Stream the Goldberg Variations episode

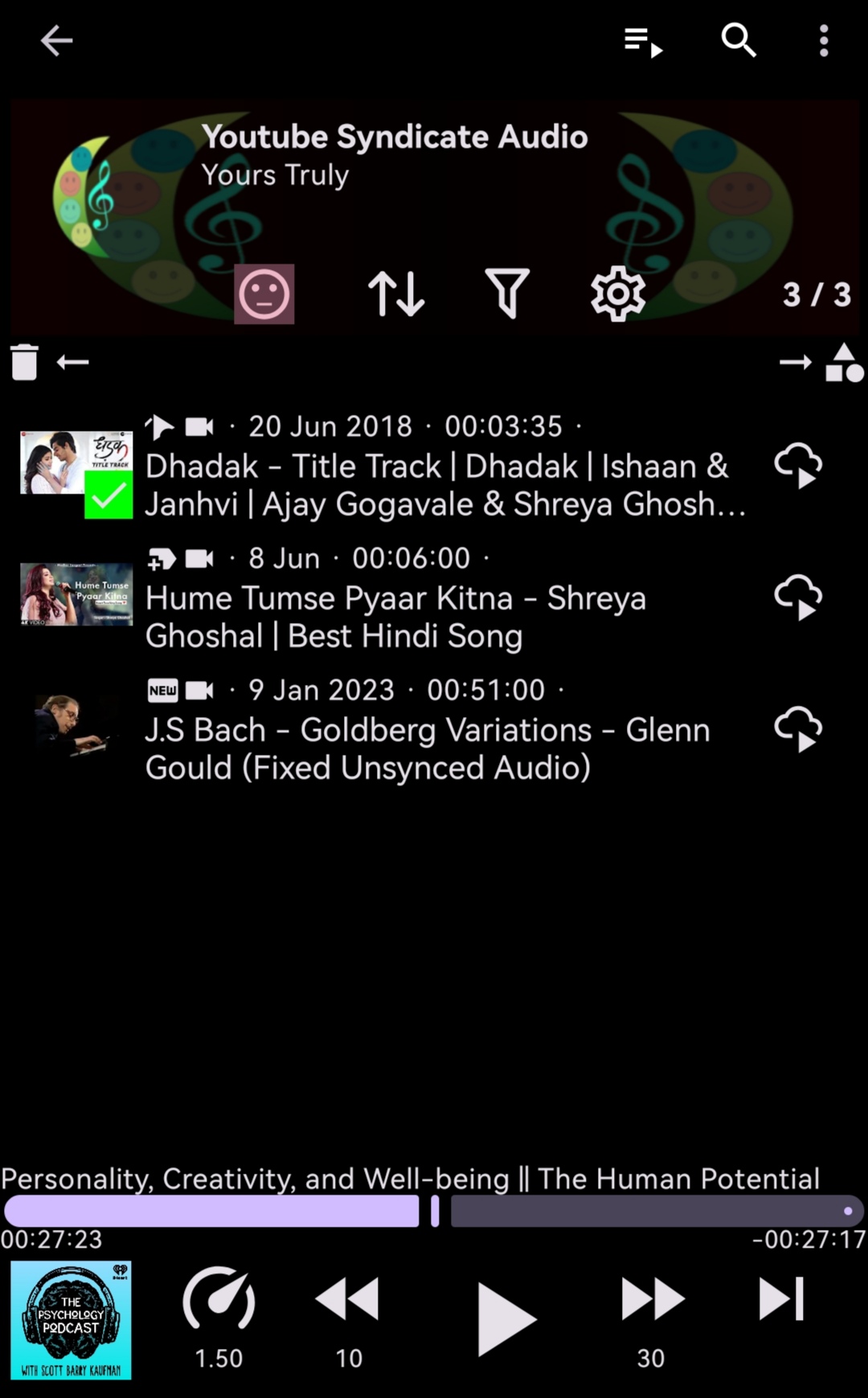tap(797, 729)
